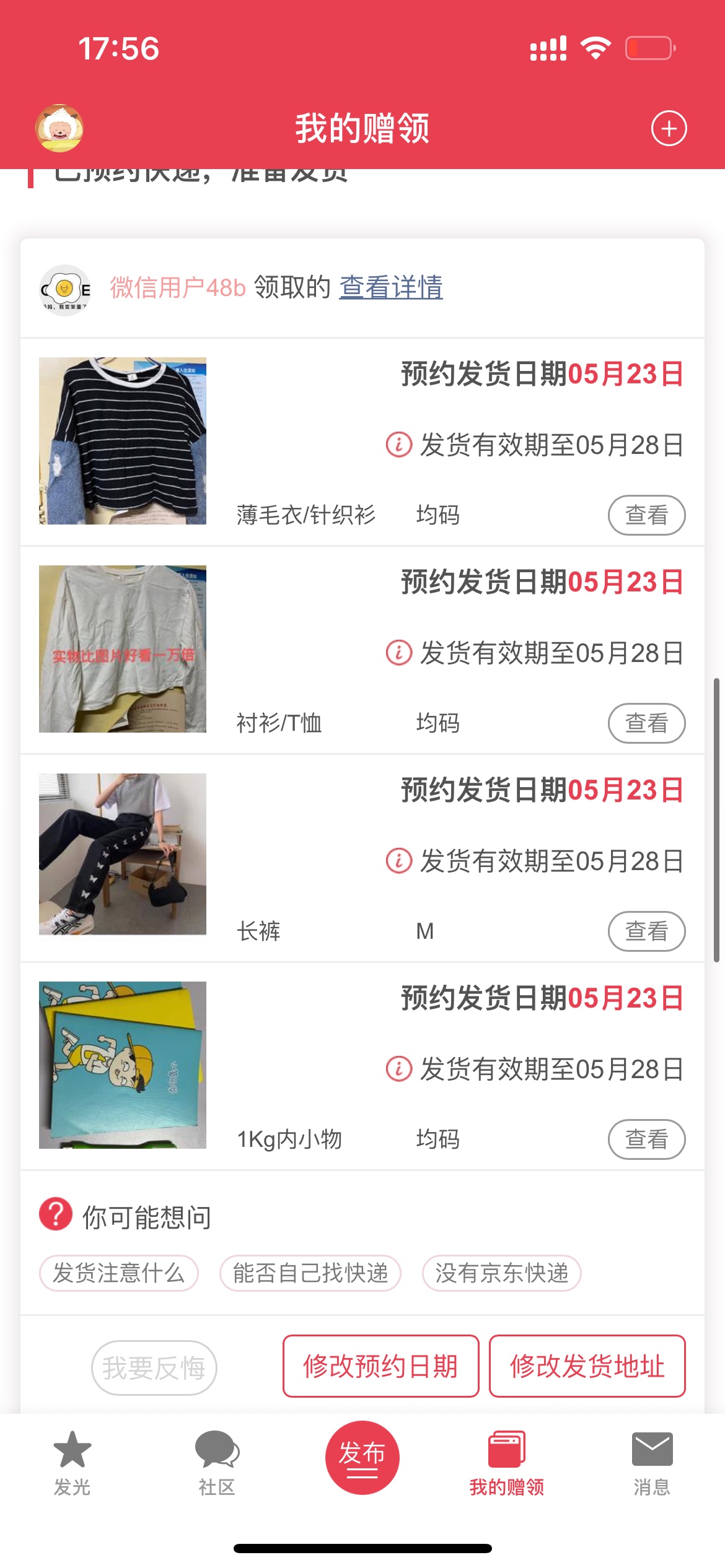This screenshot has height=1568, width=725.
Task: Tap 查看 for the 薄毛衣/针织衫 item
Action: coord(646,515)
